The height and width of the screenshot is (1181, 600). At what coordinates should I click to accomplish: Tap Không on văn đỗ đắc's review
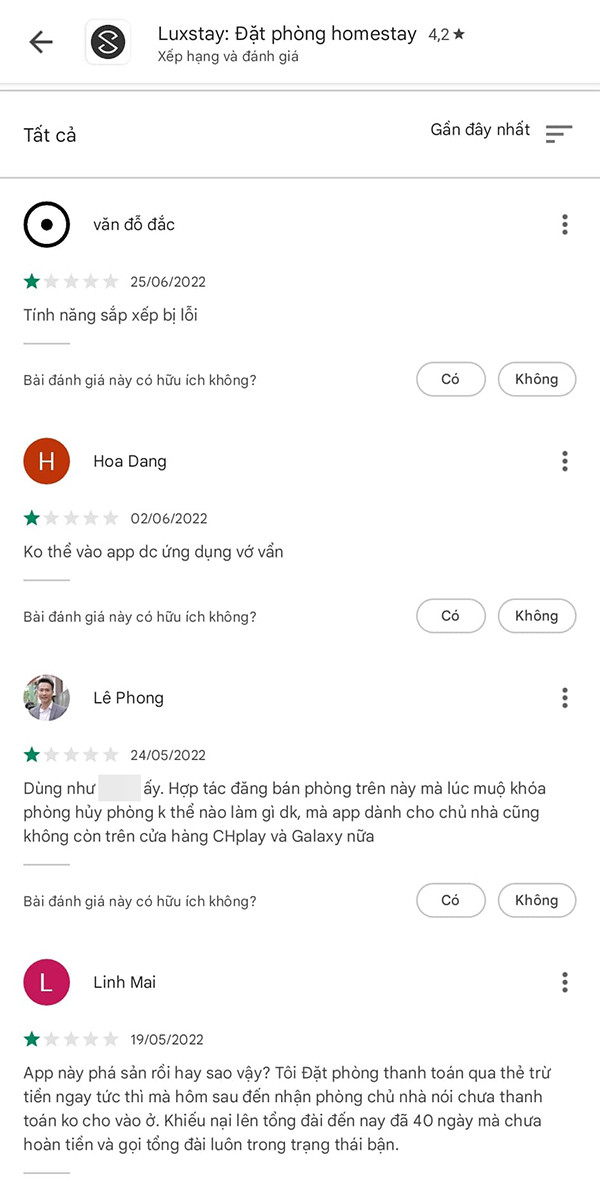pyautogui.click(x=536, y=380)
